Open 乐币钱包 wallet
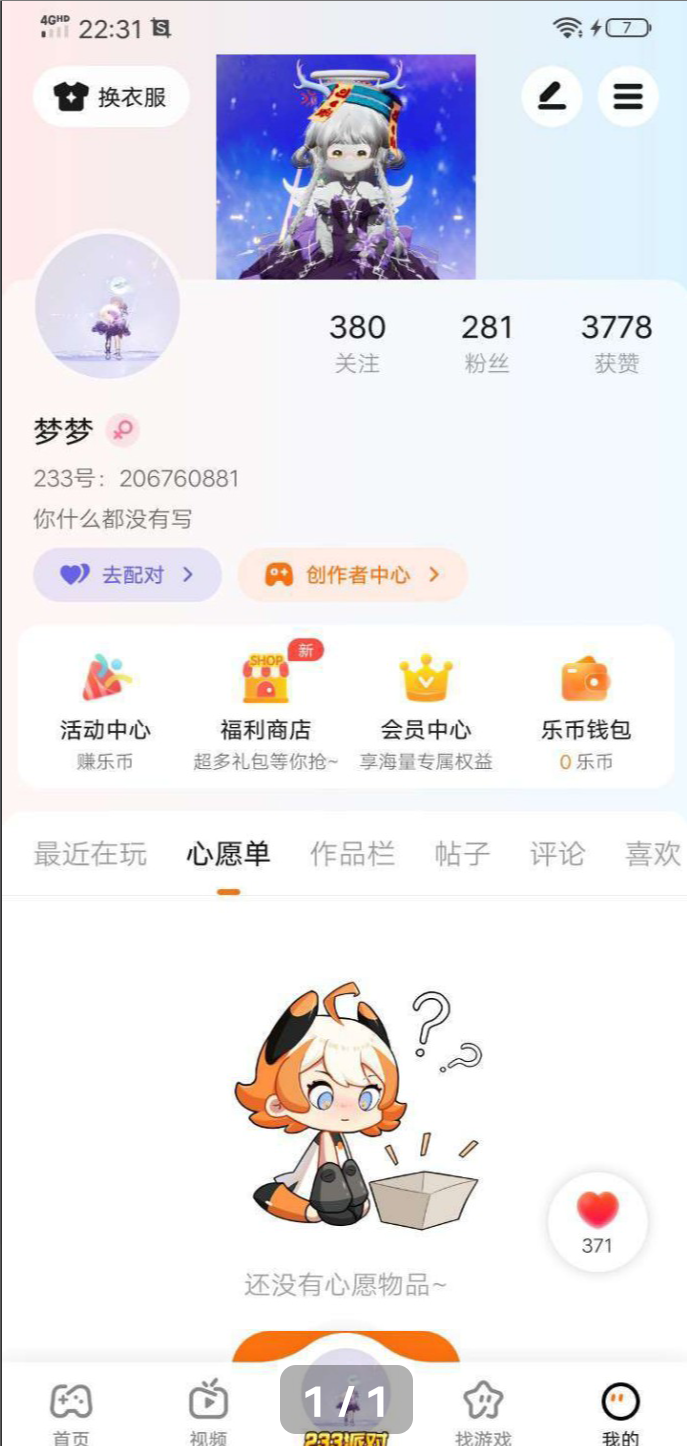This screenshot has height=1446, width=687. pos(586,709)
